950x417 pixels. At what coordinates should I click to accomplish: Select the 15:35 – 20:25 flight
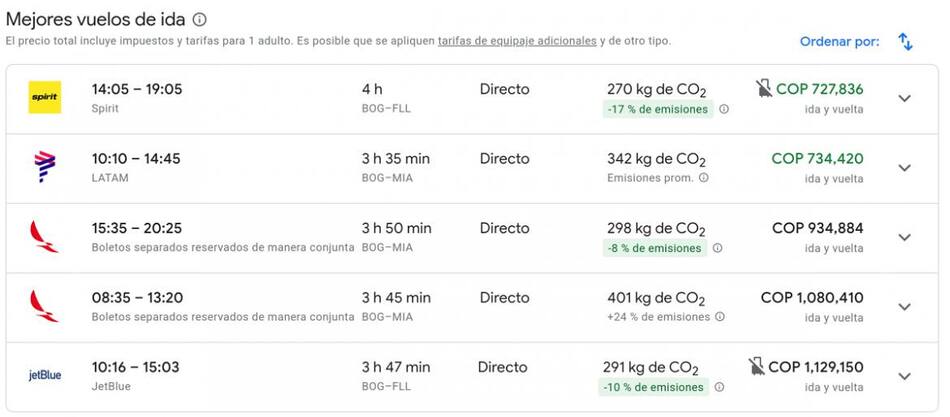click(136, 228)
